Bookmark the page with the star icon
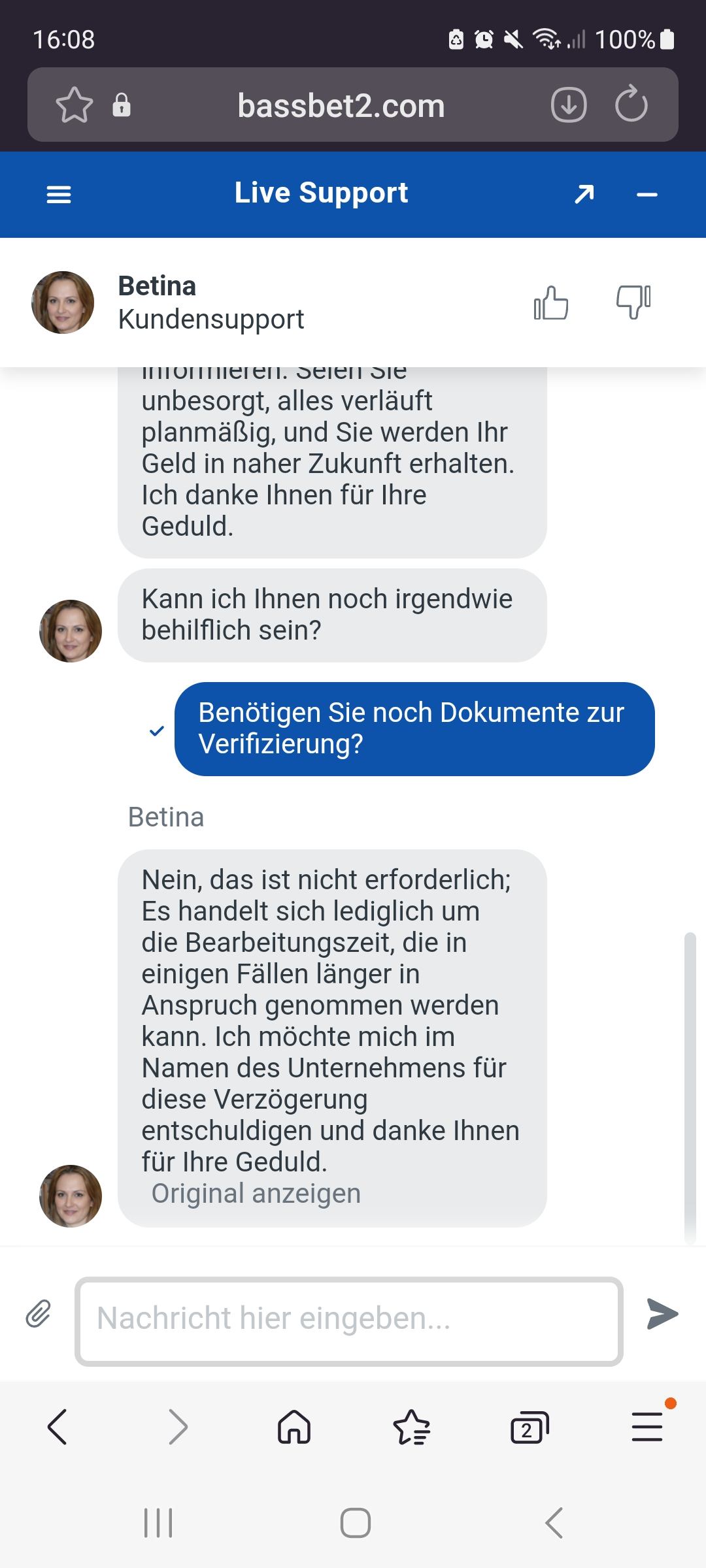The height and width of the screenshot is (1568, 706). (x=74, y=105)
